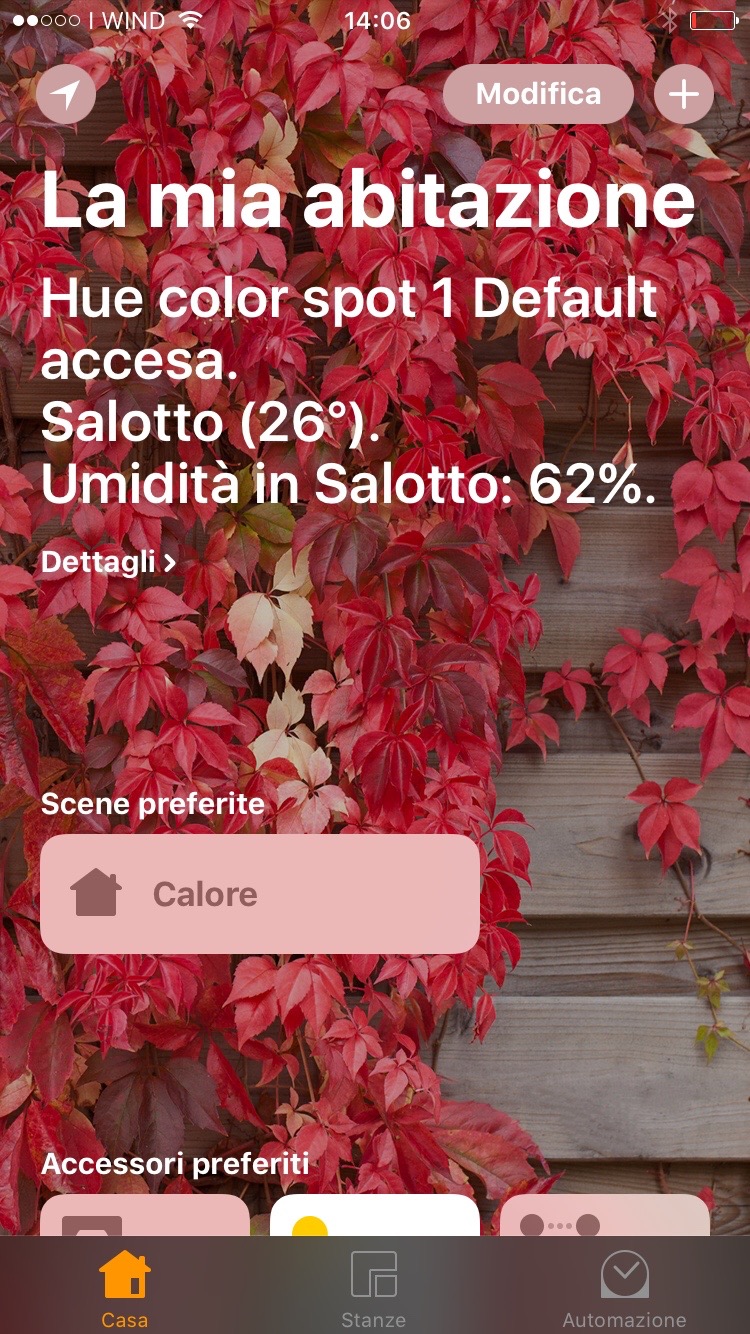Switch to the Casa tab
This screenshot has width=750, height=1334.
[125, 1288]
